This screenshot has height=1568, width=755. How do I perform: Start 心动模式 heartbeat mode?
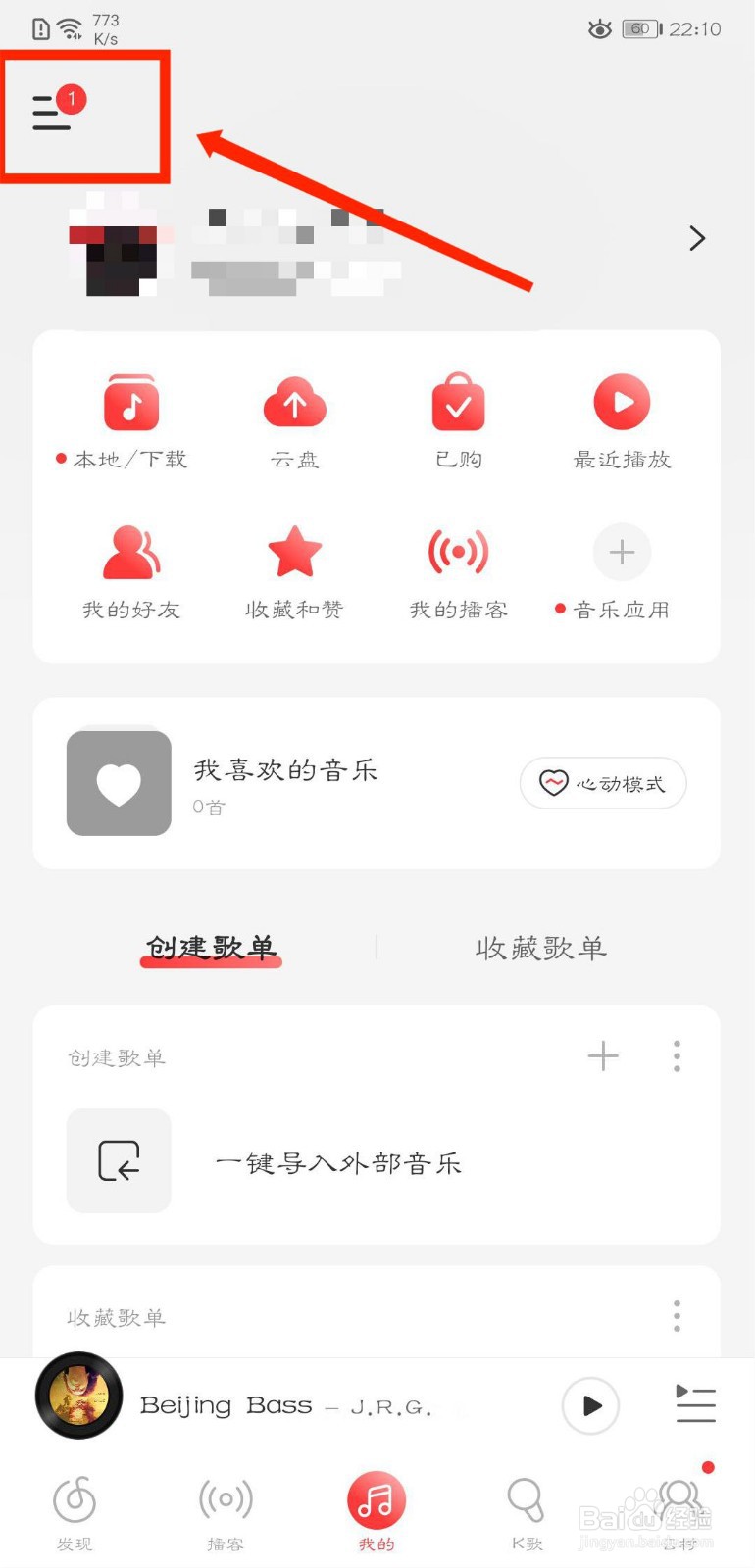pos(602,783)
